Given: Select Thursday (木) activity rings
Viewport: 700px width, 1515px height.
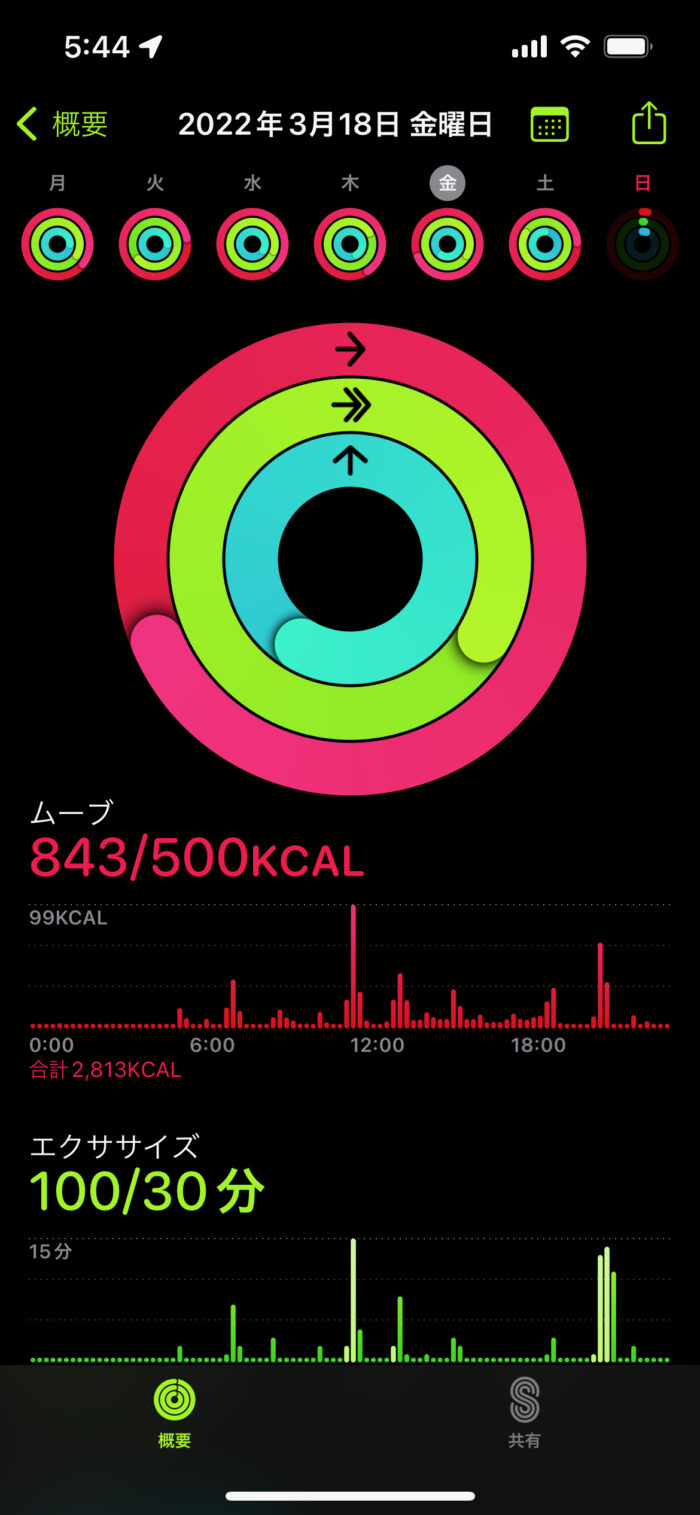Looking at the screenshot, I should [350, 243].
